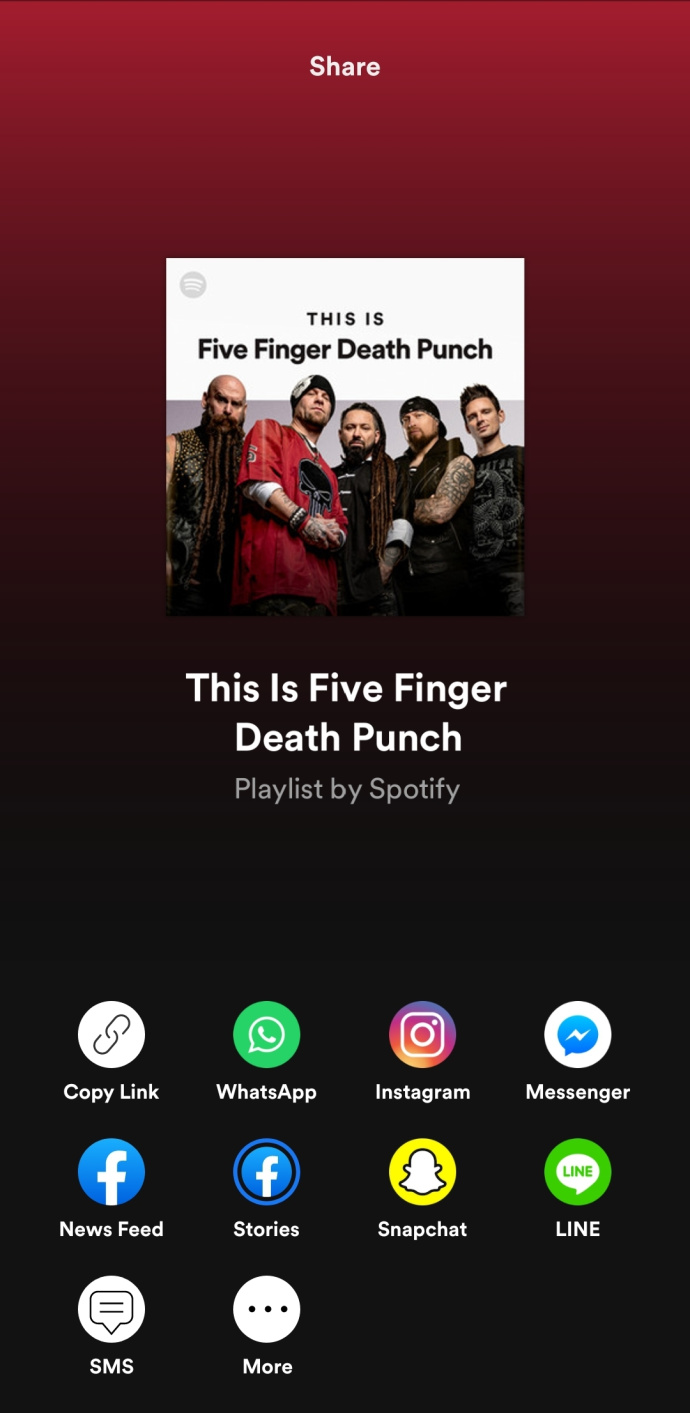Share playlist on Snapchat
Screen dimensions: 690x1413
point(422,1172)
